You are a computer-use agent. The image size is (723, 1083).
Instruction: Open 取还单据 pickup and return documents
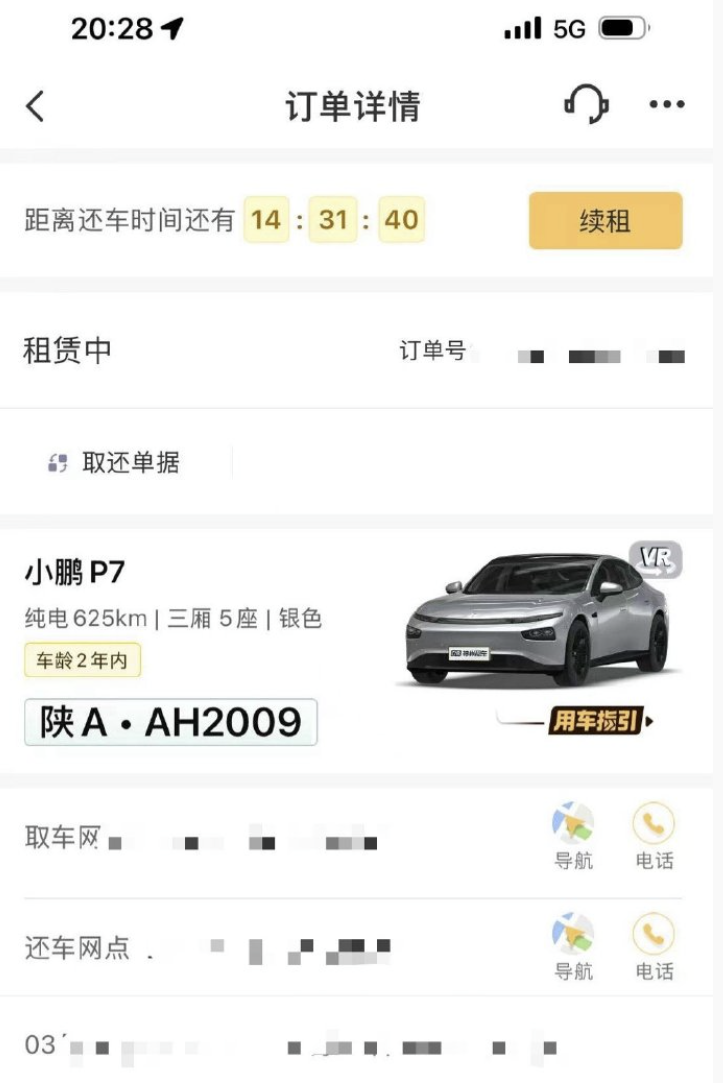[116, 462]
